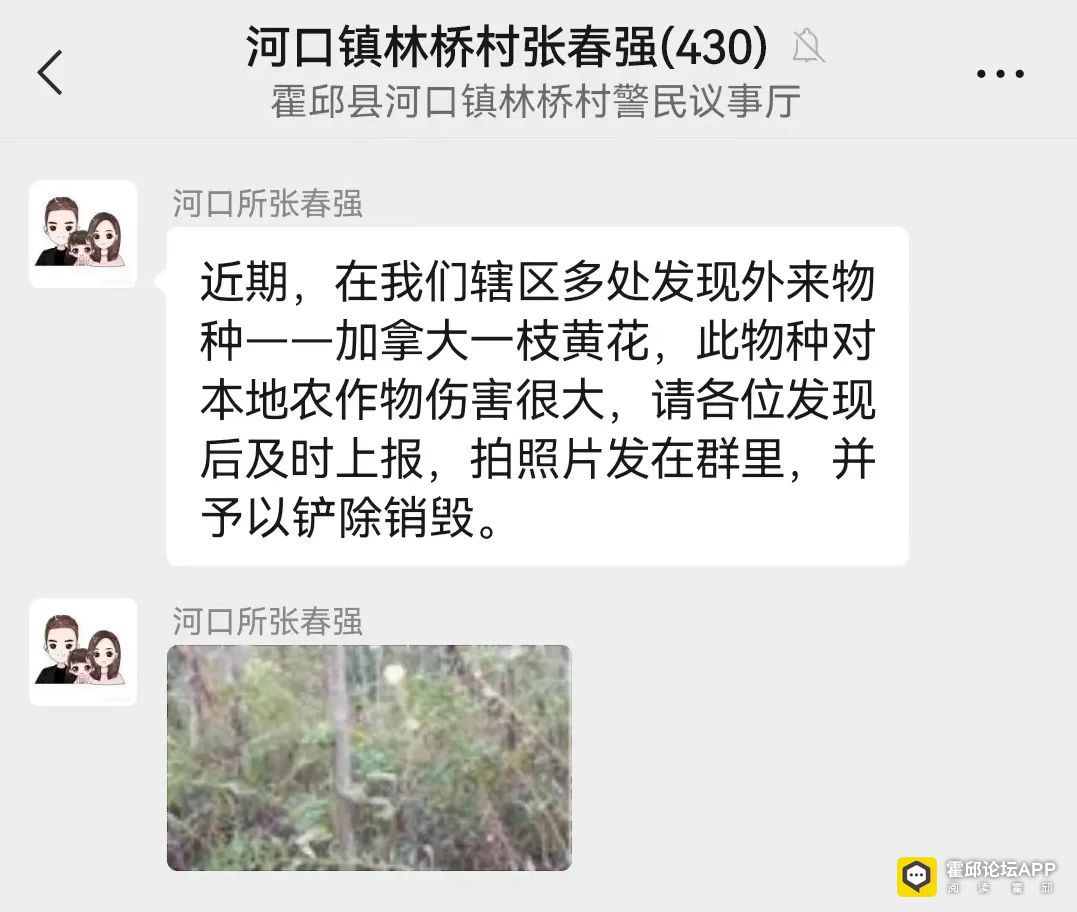This screenshot has width=1077, height=912.
Task: Tap 河口所张春强's avatar beside the text message
Action: [x=83, y=234]
